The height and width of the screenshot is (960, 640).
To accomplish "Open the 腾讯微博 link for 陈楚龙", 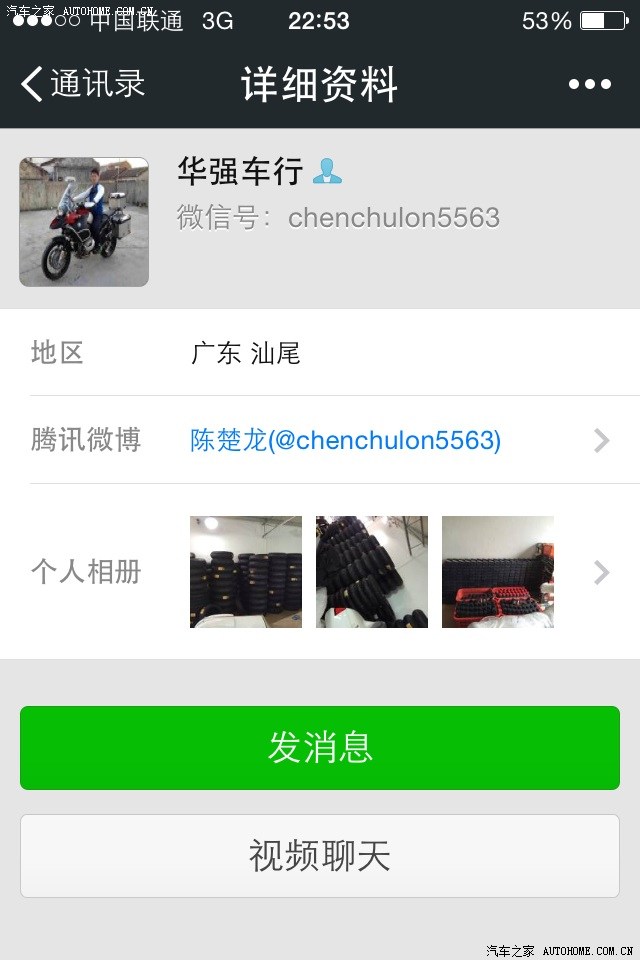I will (346, 440).
